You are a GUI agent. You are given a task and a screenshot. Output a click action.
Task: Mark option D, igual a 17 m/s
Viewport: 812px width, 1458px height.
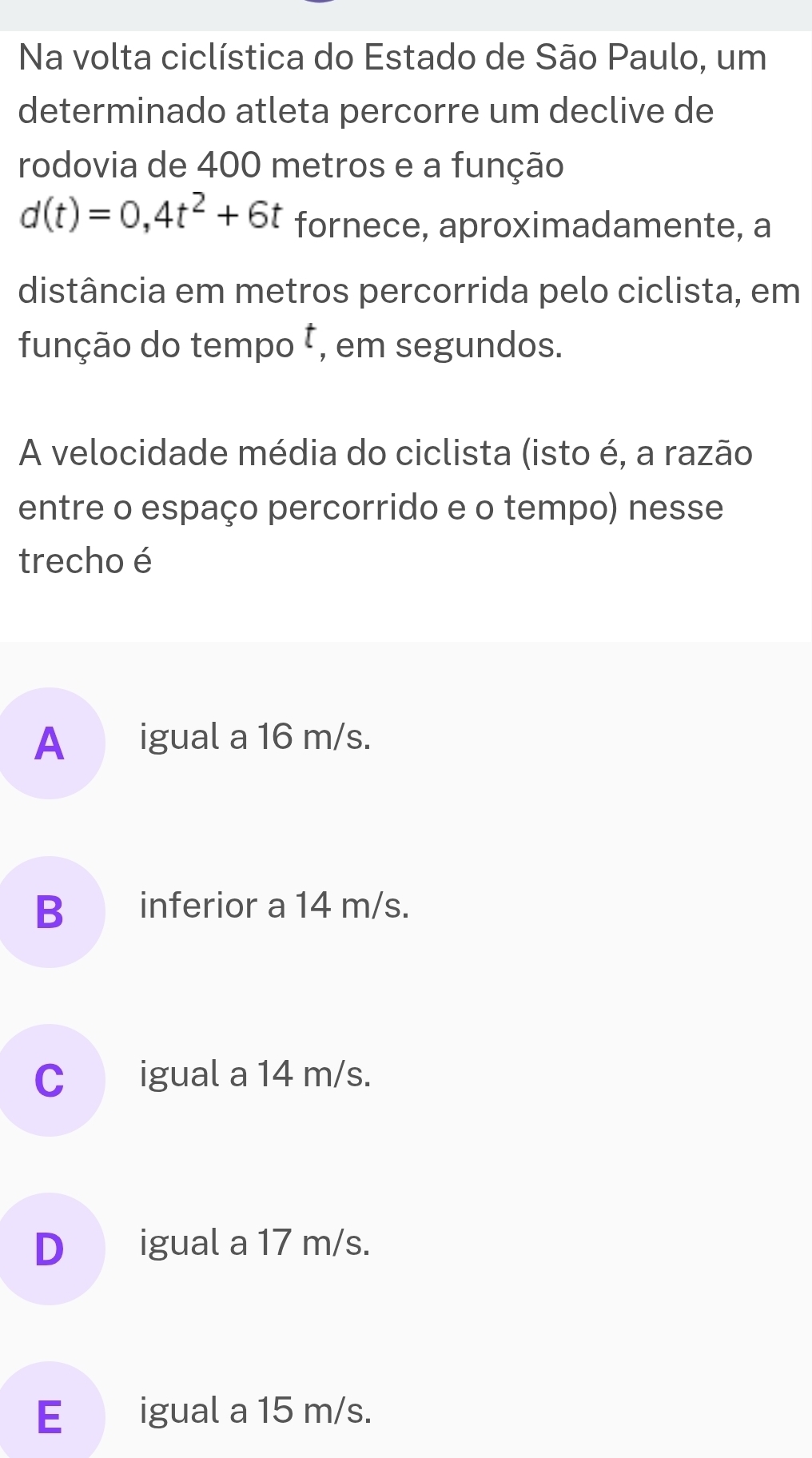click(50, 1249)
